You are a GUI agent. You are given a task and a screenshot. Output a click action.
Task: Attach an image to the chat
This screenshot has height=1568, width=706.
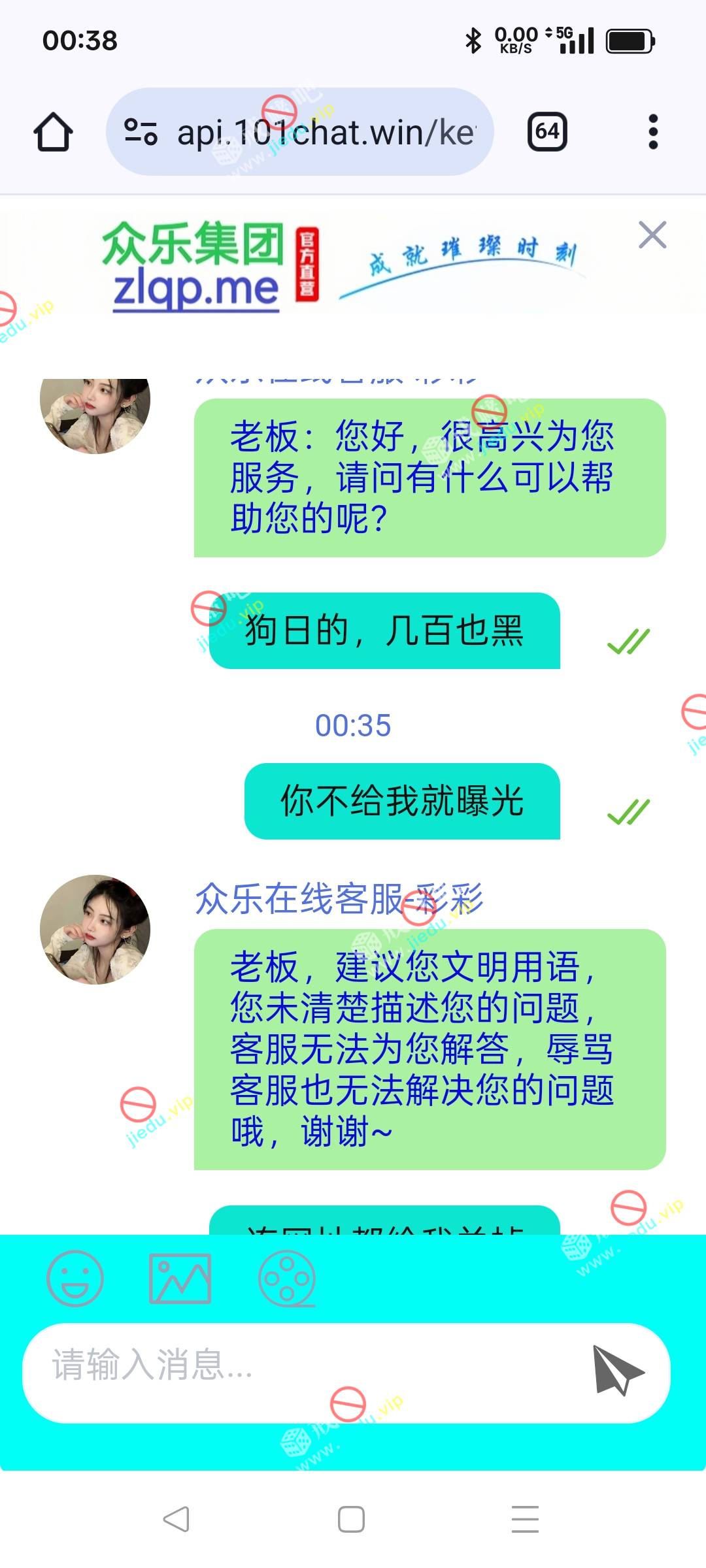[x=180, y=1279]
